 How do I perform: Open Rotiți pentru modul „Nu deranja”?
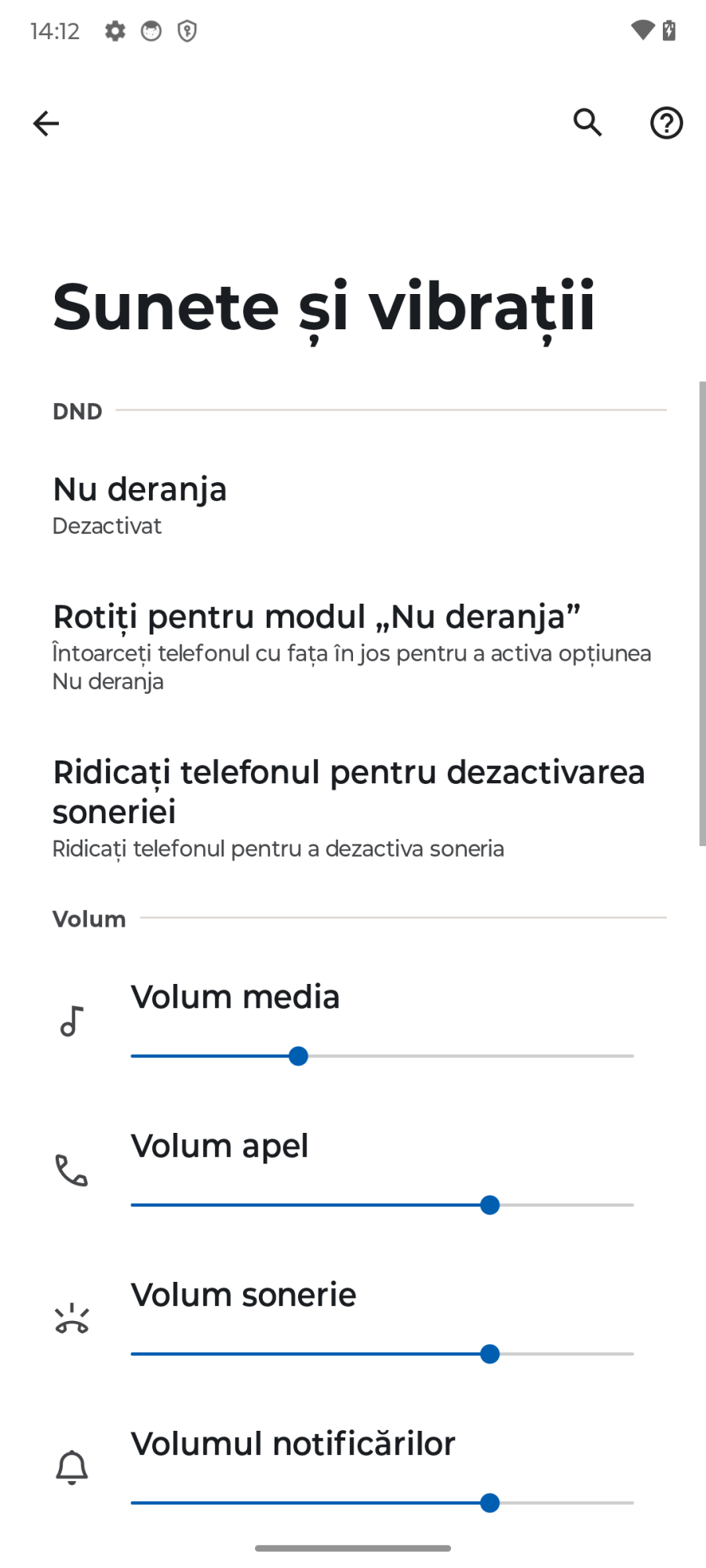[x=351, y=646]
